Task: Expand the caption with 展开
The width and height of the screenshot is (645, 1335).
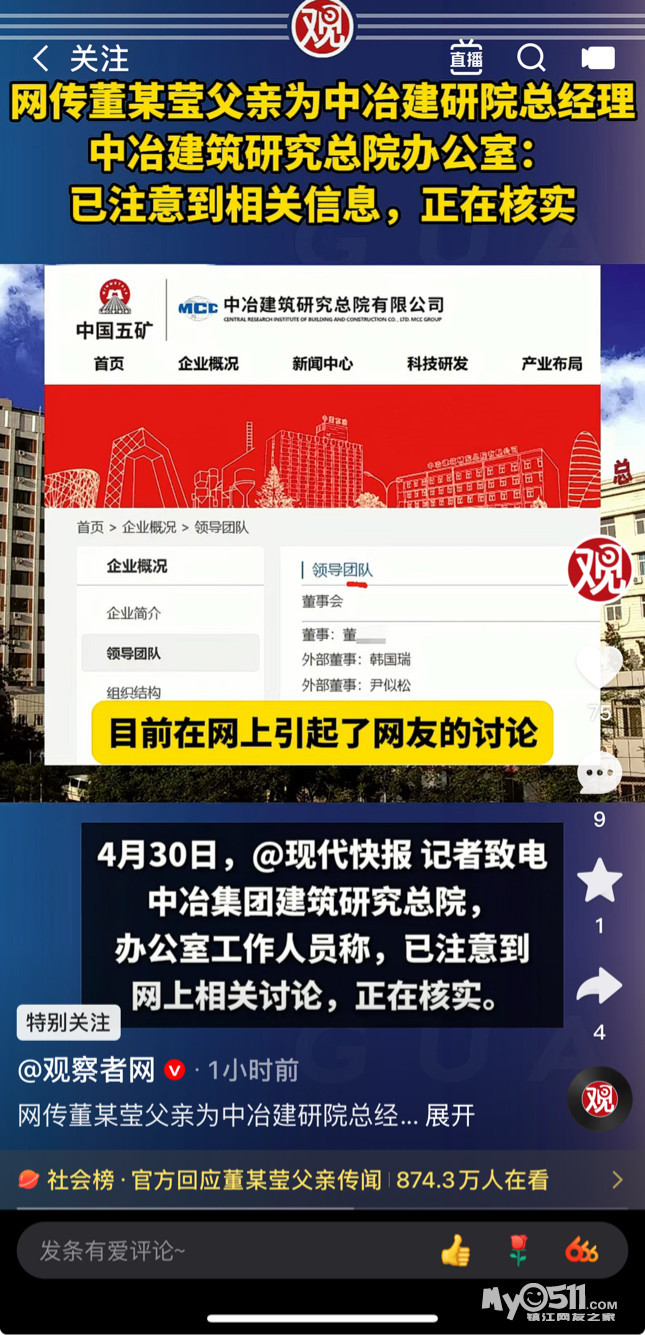Action: pyautogui.click(x=450, y=1115)
